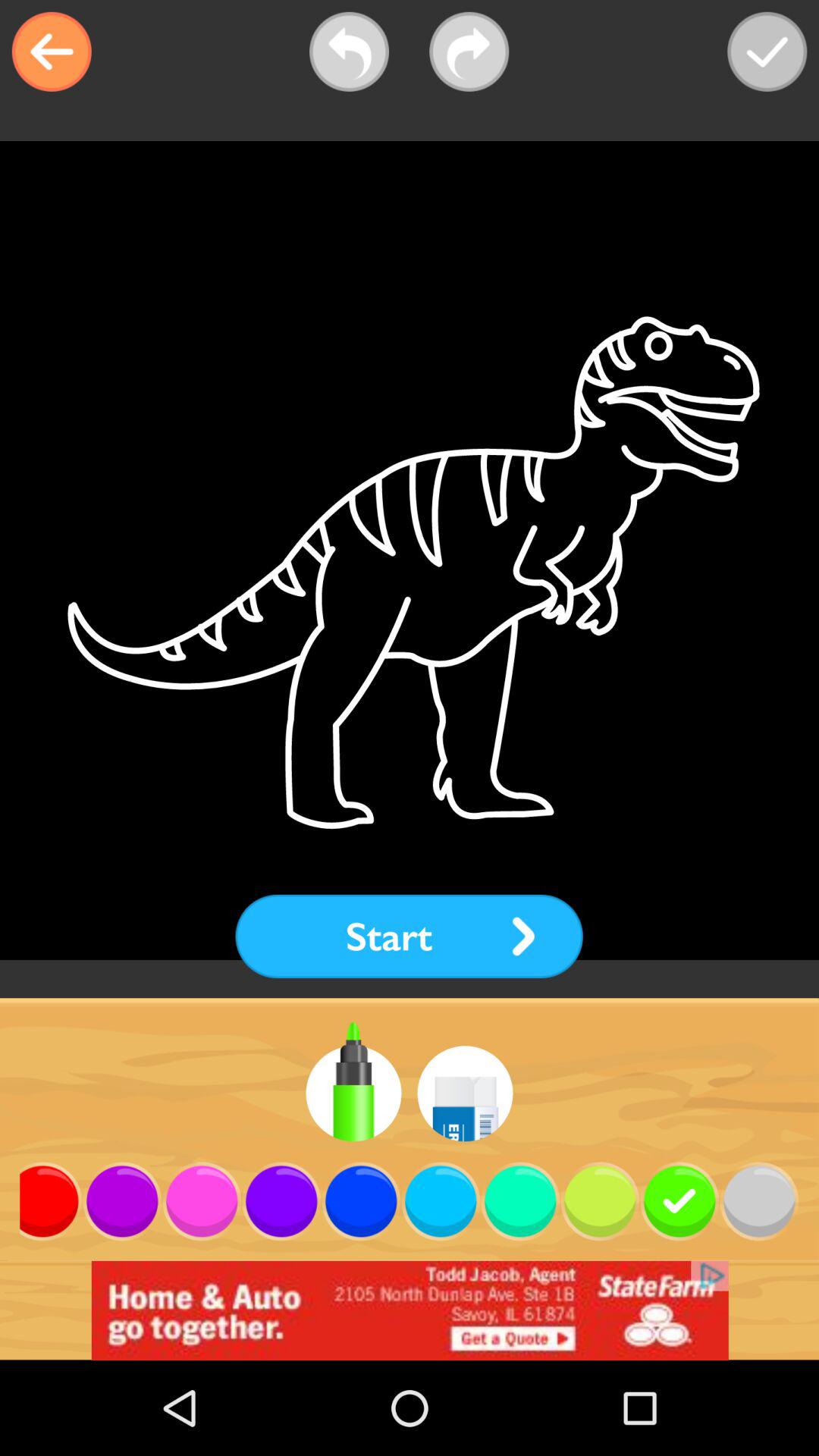Select the lime yellow-green color
Screen dimensions: 819x1456
click(x=600, y=1201)
